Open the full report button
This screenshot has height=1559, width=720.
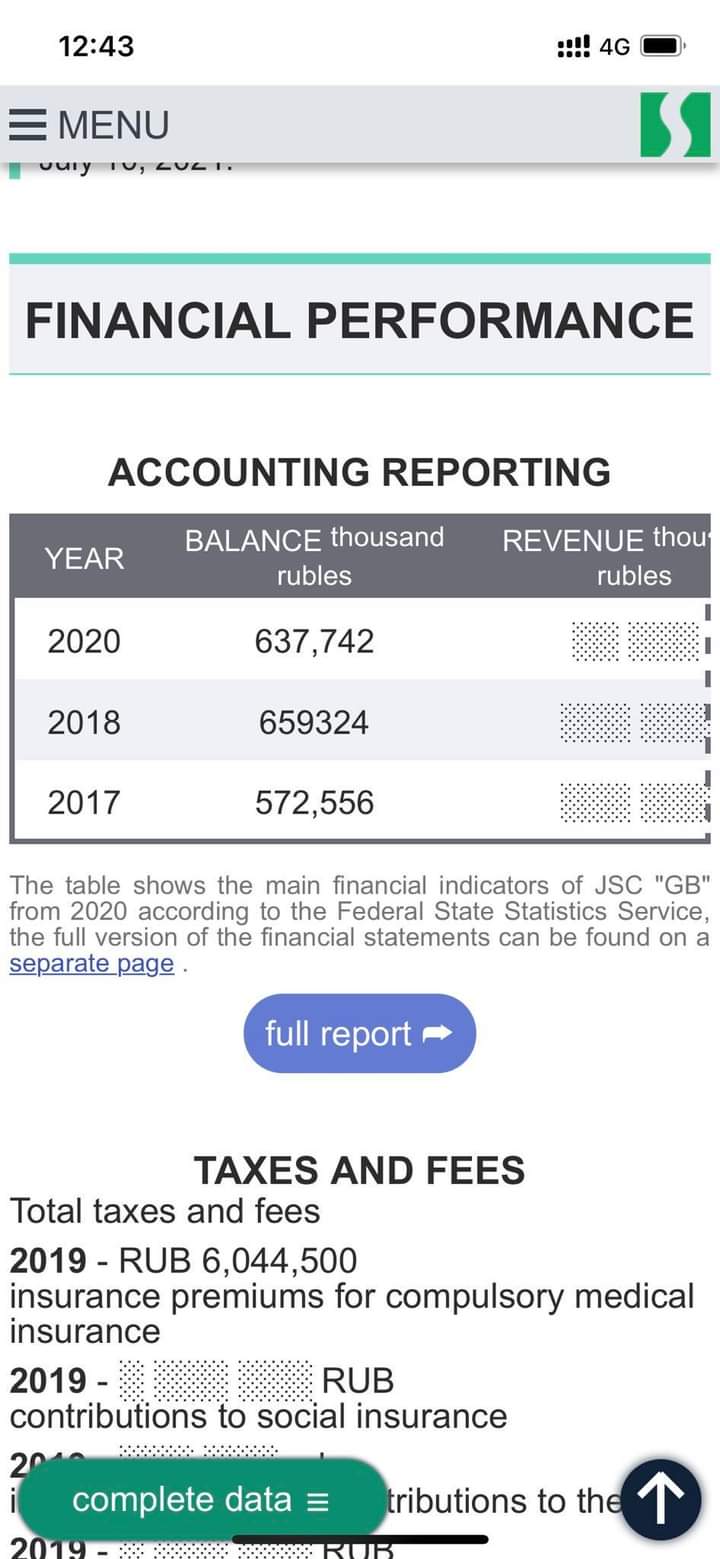359,1033
